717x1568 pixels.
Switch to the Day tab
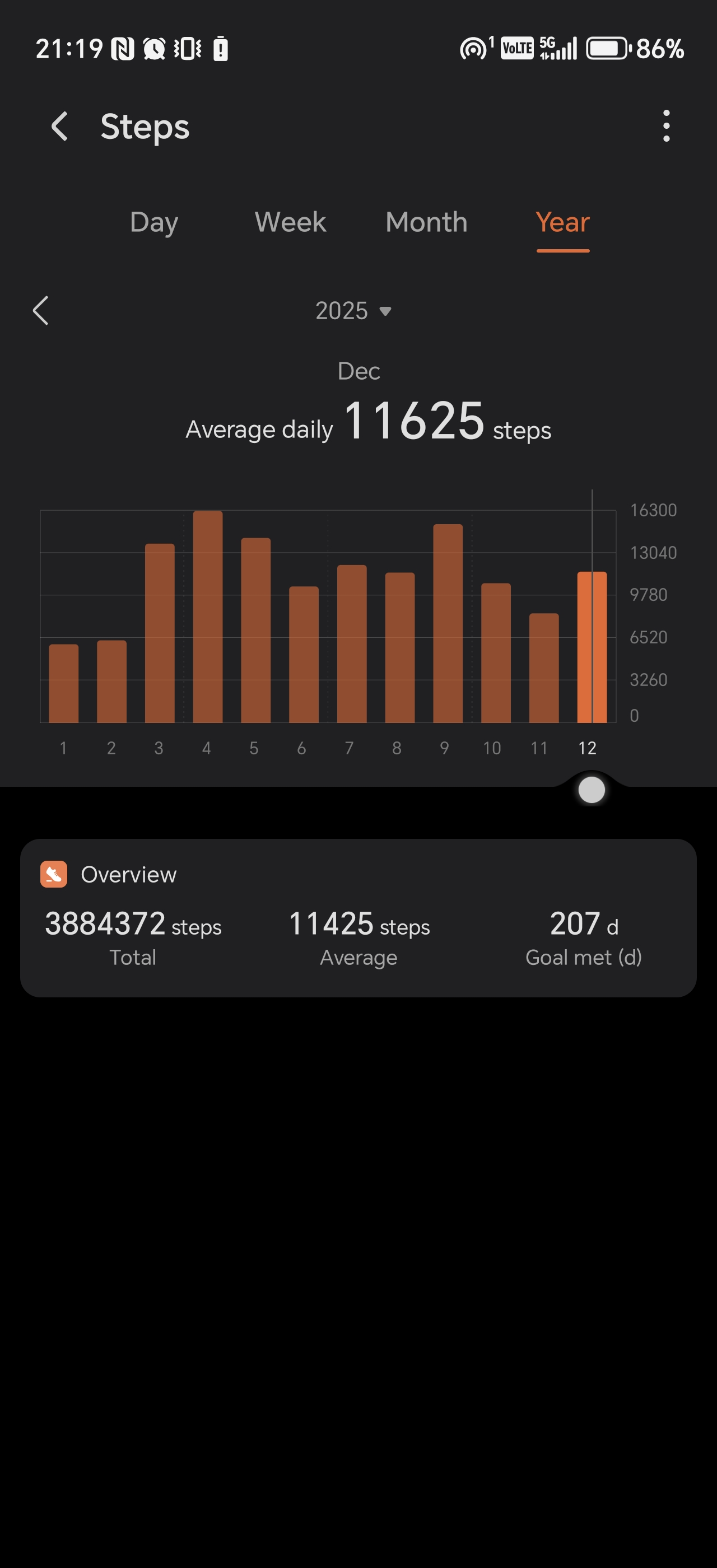[x=154, y=222]
